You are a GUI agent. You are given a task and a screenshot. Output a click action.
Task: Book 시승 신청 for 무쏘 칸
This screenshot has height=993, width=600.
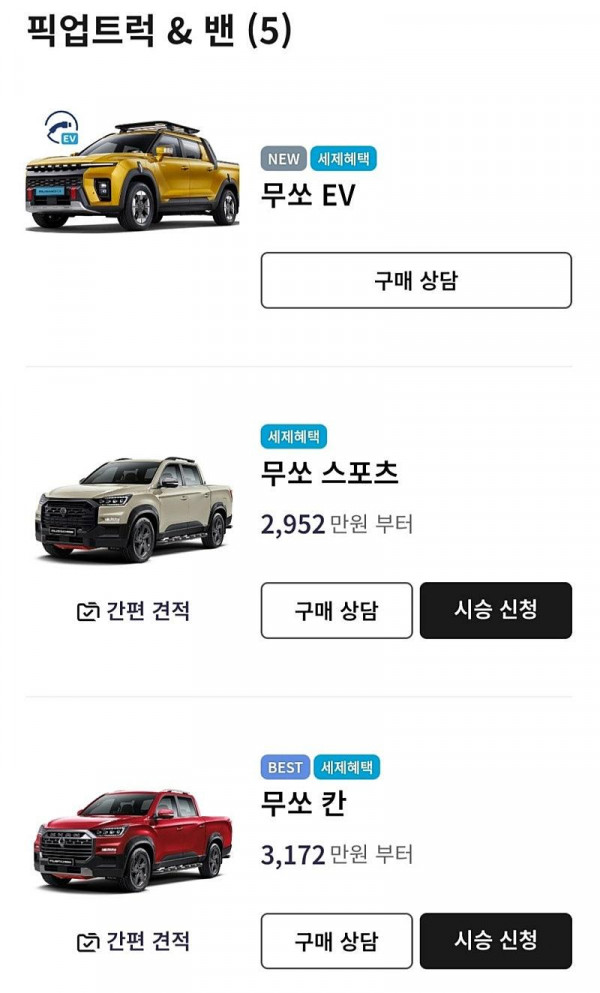coord(496,941)
